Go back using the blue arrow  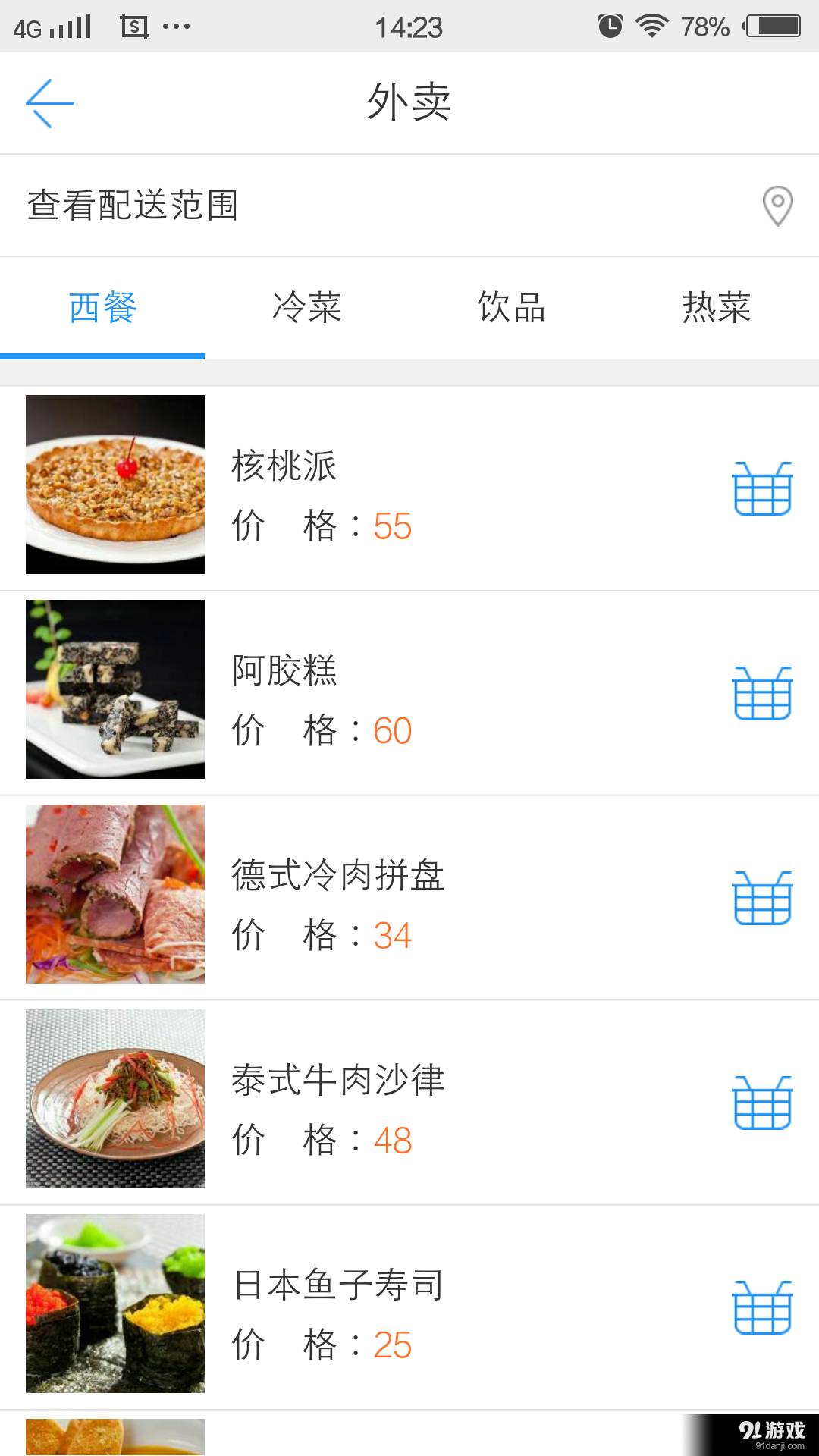point(50,103)
